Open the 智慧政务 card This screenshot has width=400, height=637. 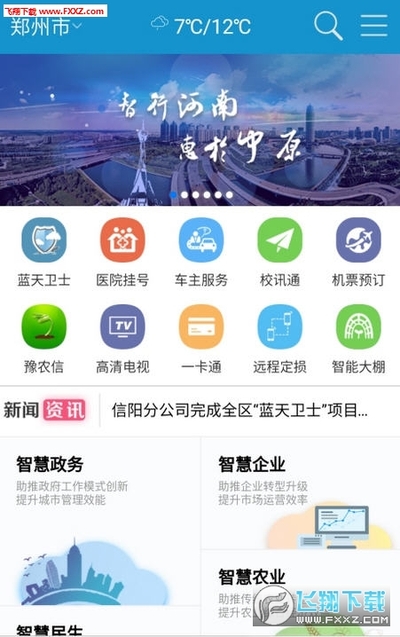(x=100, y=522)
